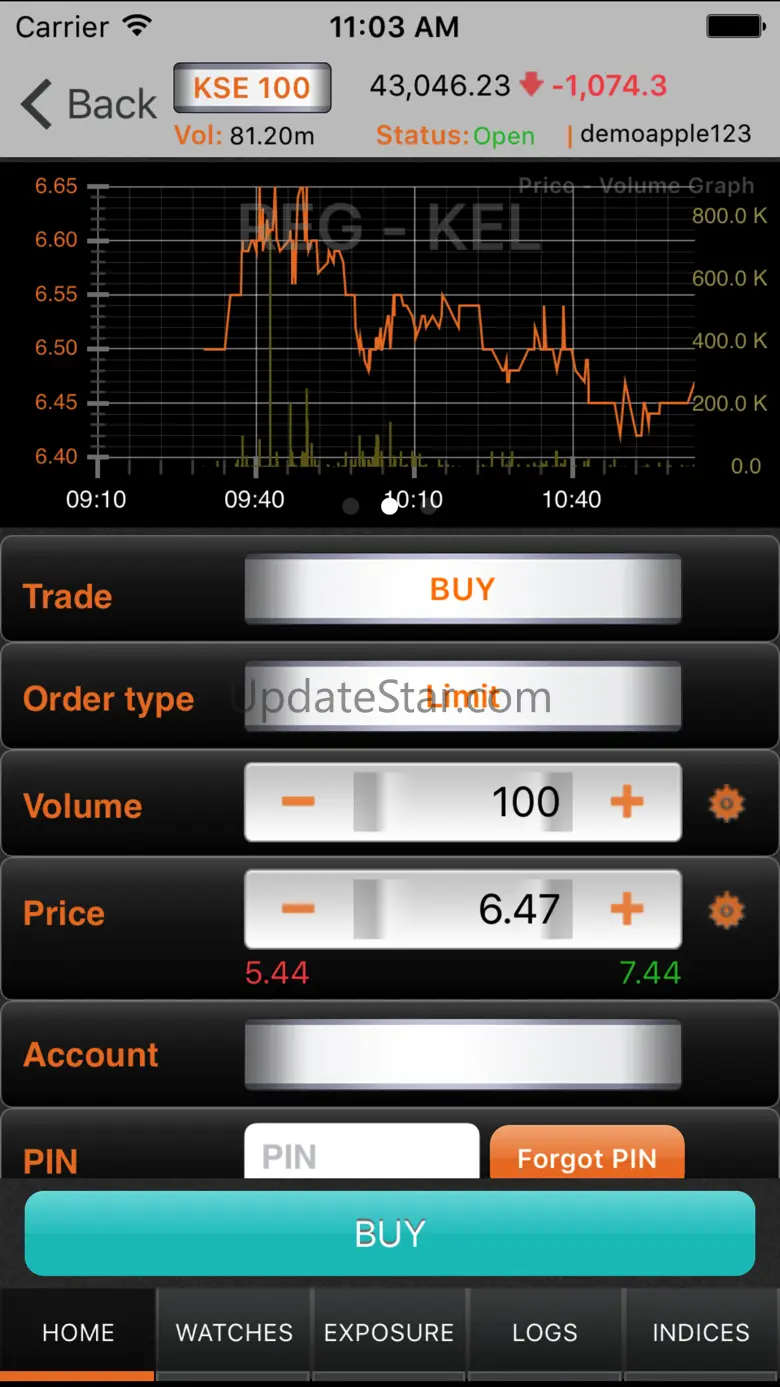Viewport: 780px width, 1387px height.
Task: Focus the PIN input field
Action: [x=361, y=1156]
